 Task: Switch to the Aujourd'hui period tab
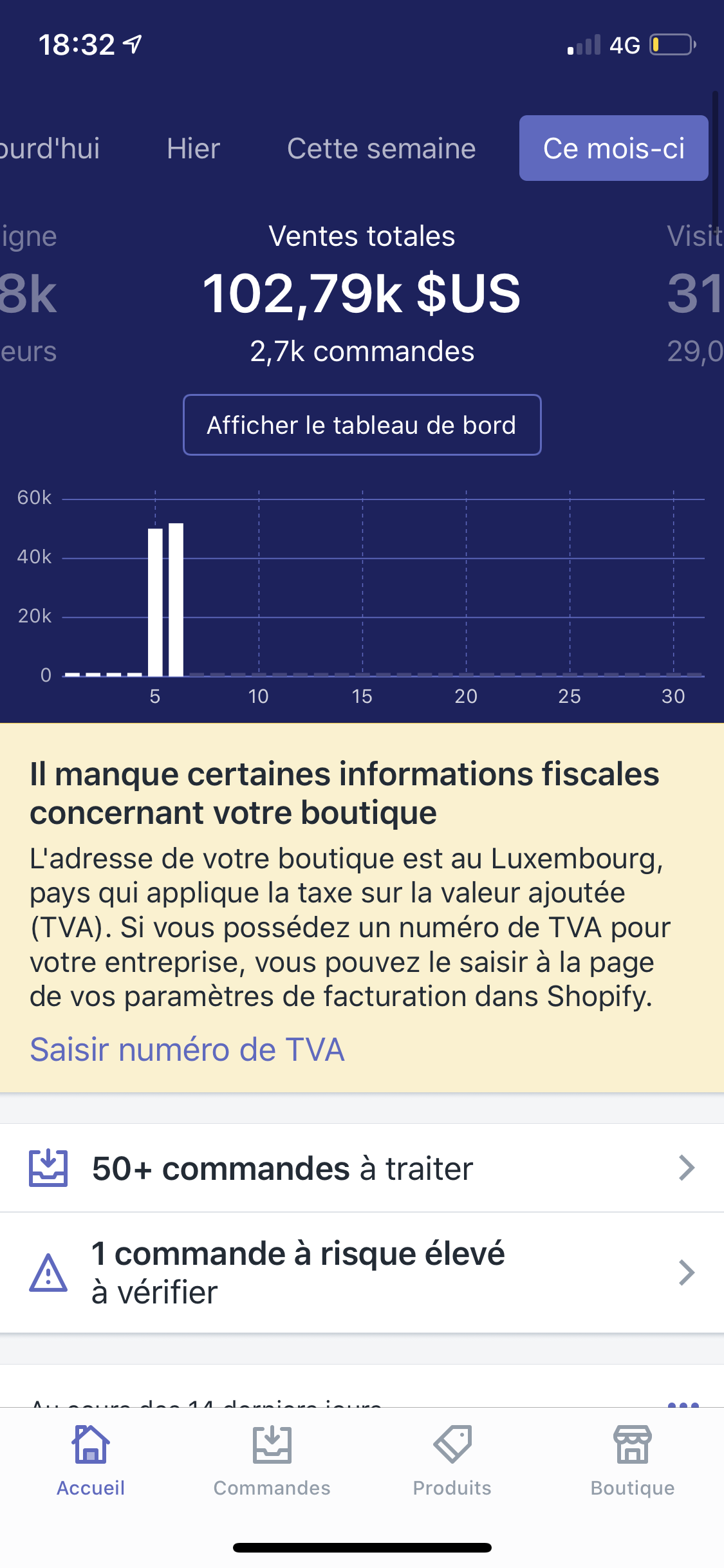point(48,149)
